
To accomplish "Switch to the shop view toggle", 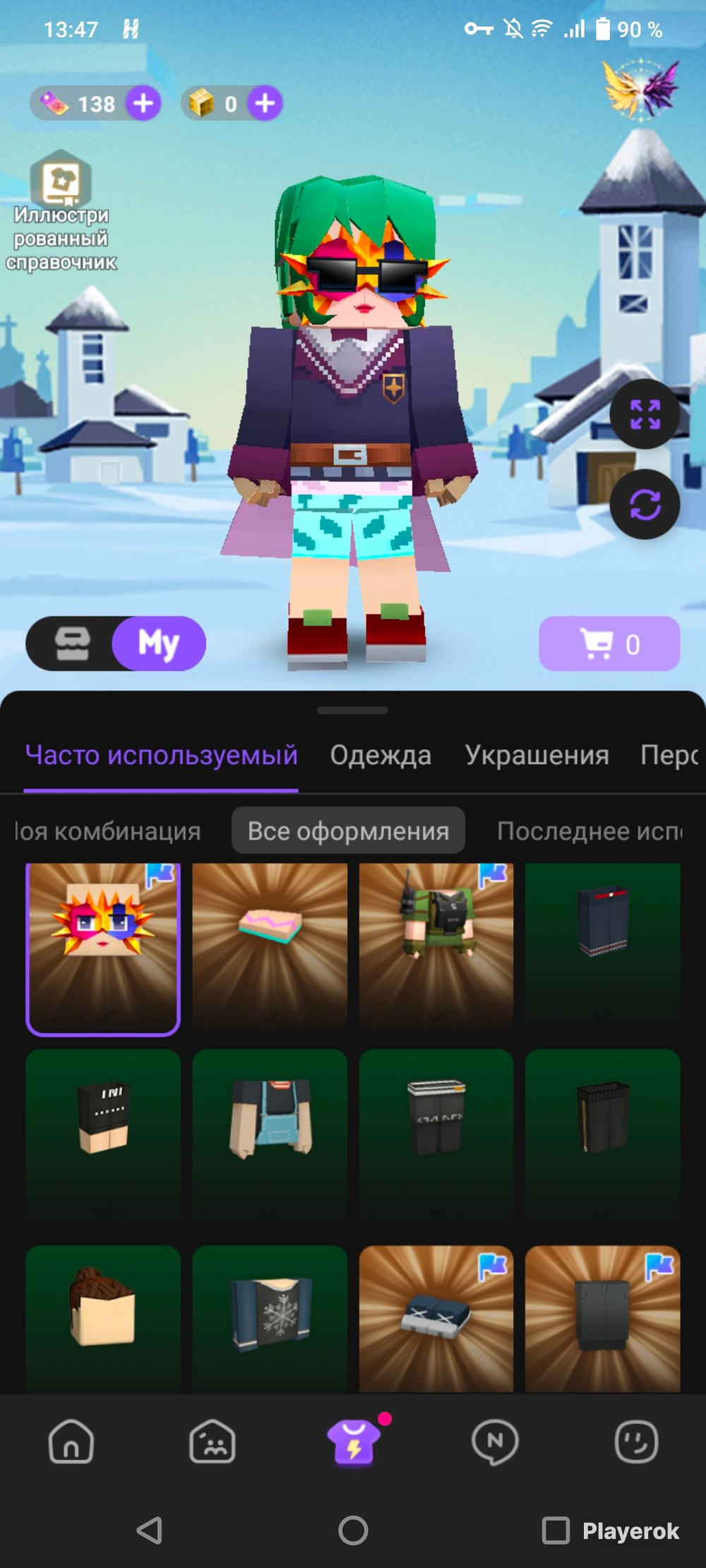I will tap(73, 644).
